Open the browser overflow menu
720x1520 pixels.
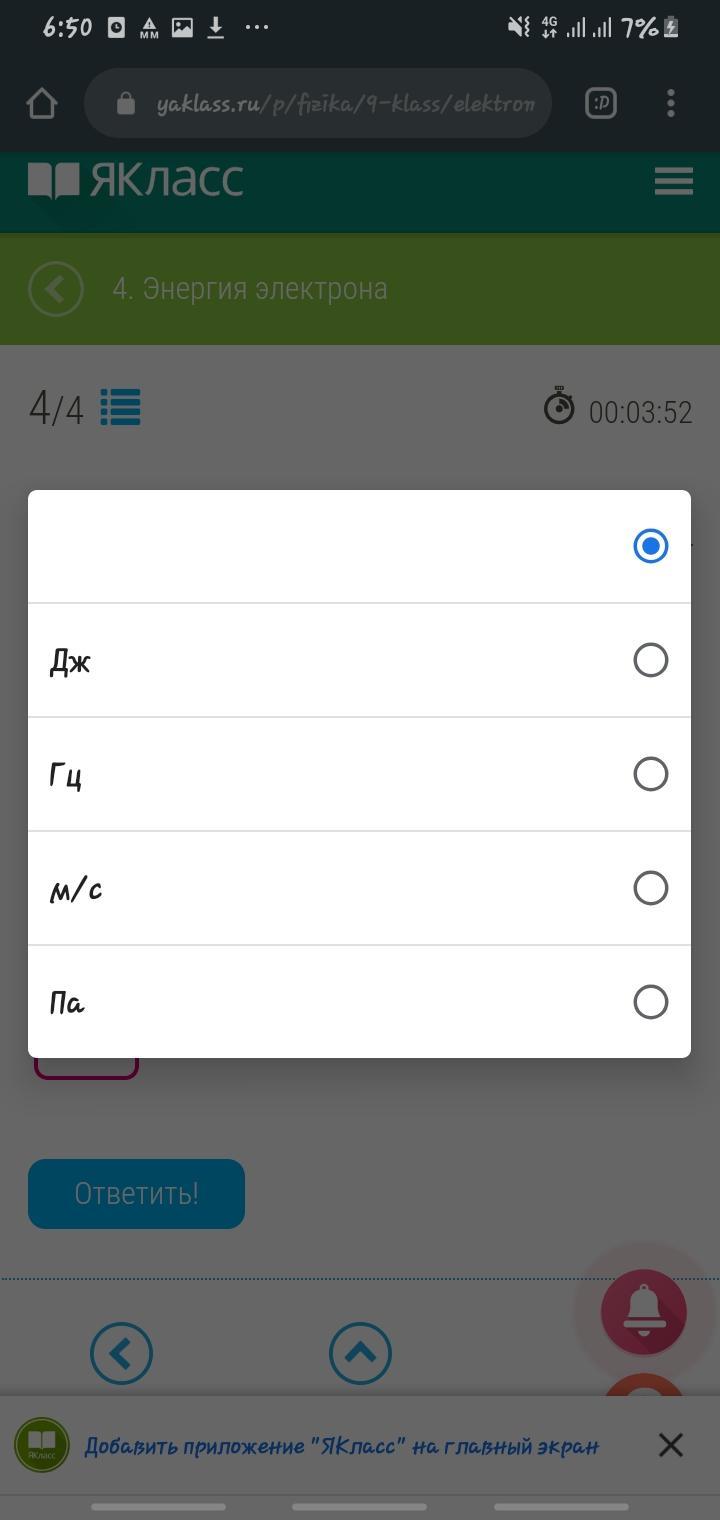click(x=671, y=103)
